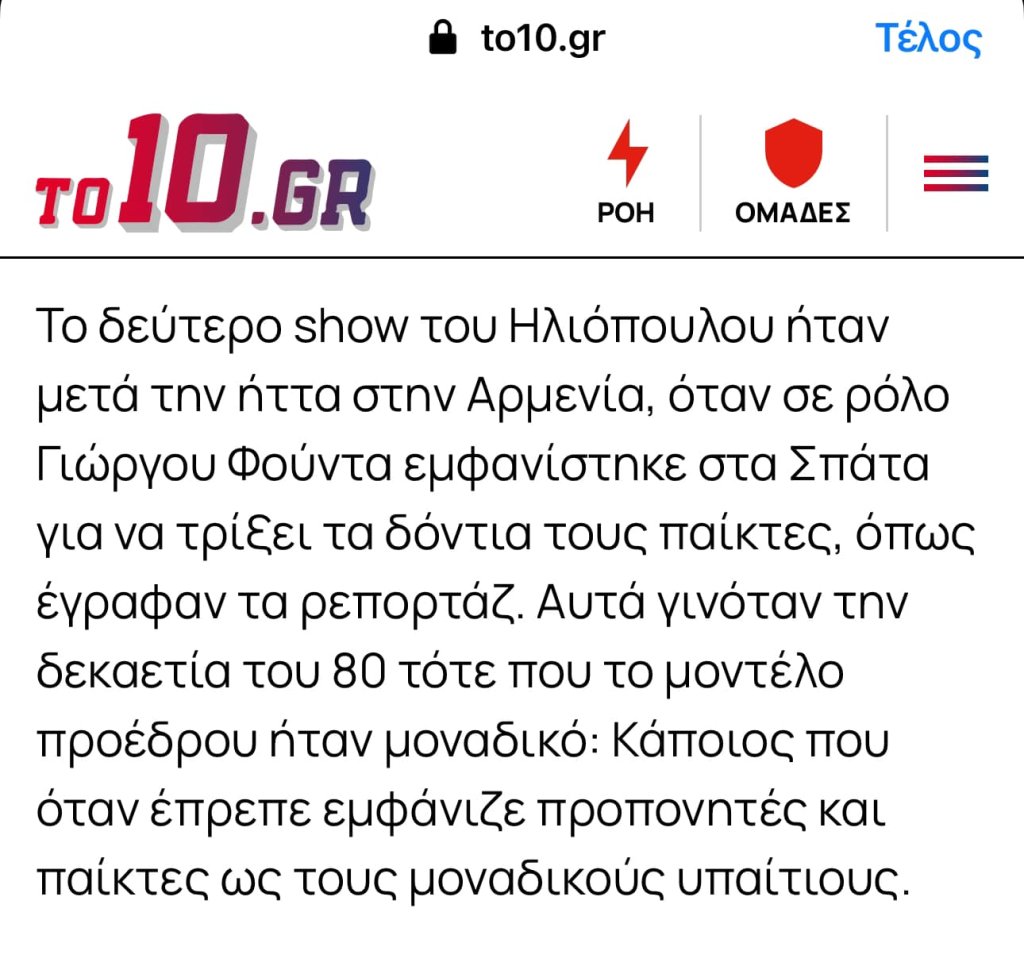Open the ΟΜΑΔΕΣ teams section

792,172
